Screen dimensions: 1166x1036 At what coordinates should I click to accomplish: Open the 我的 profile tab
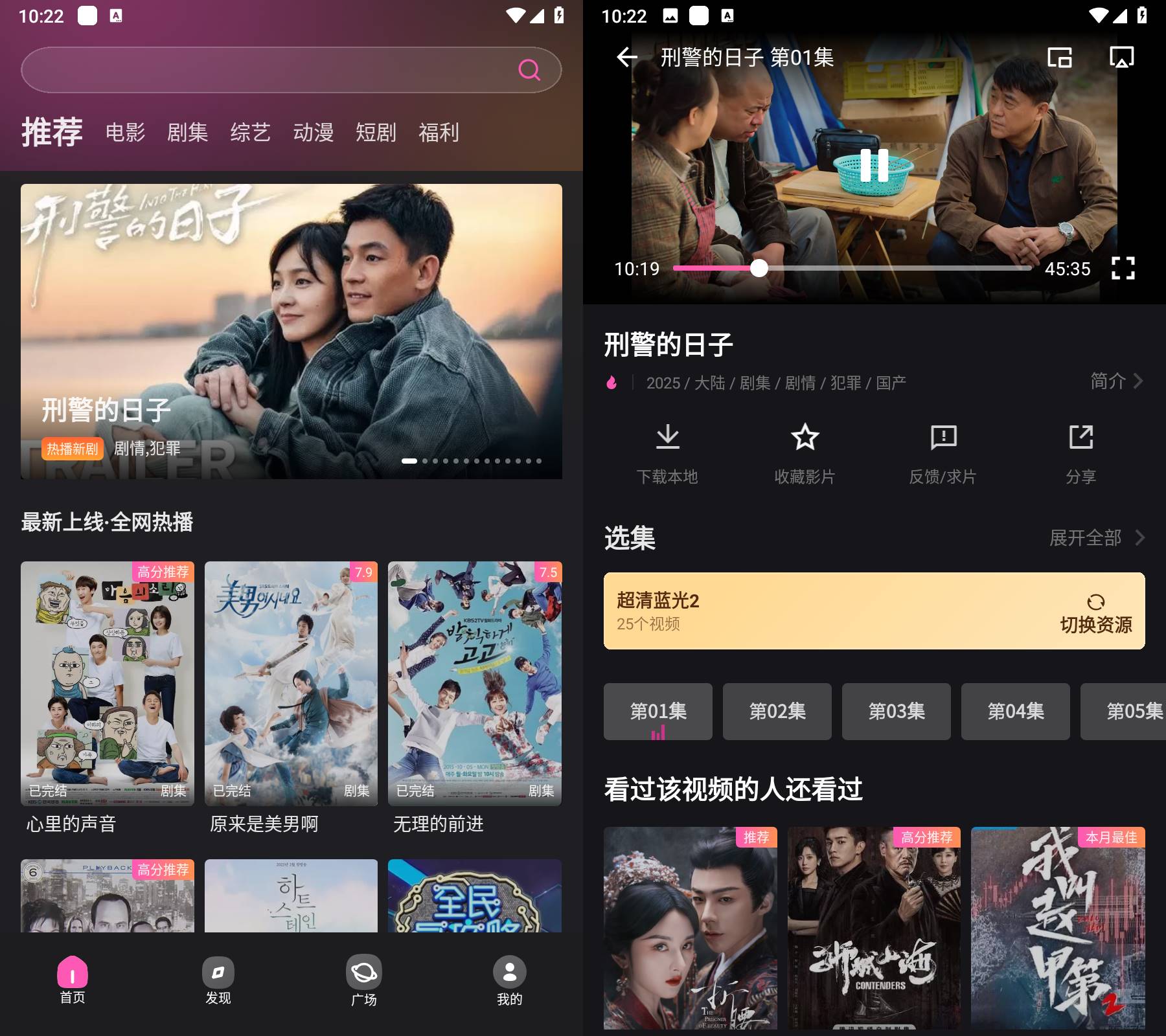point(510,981)
